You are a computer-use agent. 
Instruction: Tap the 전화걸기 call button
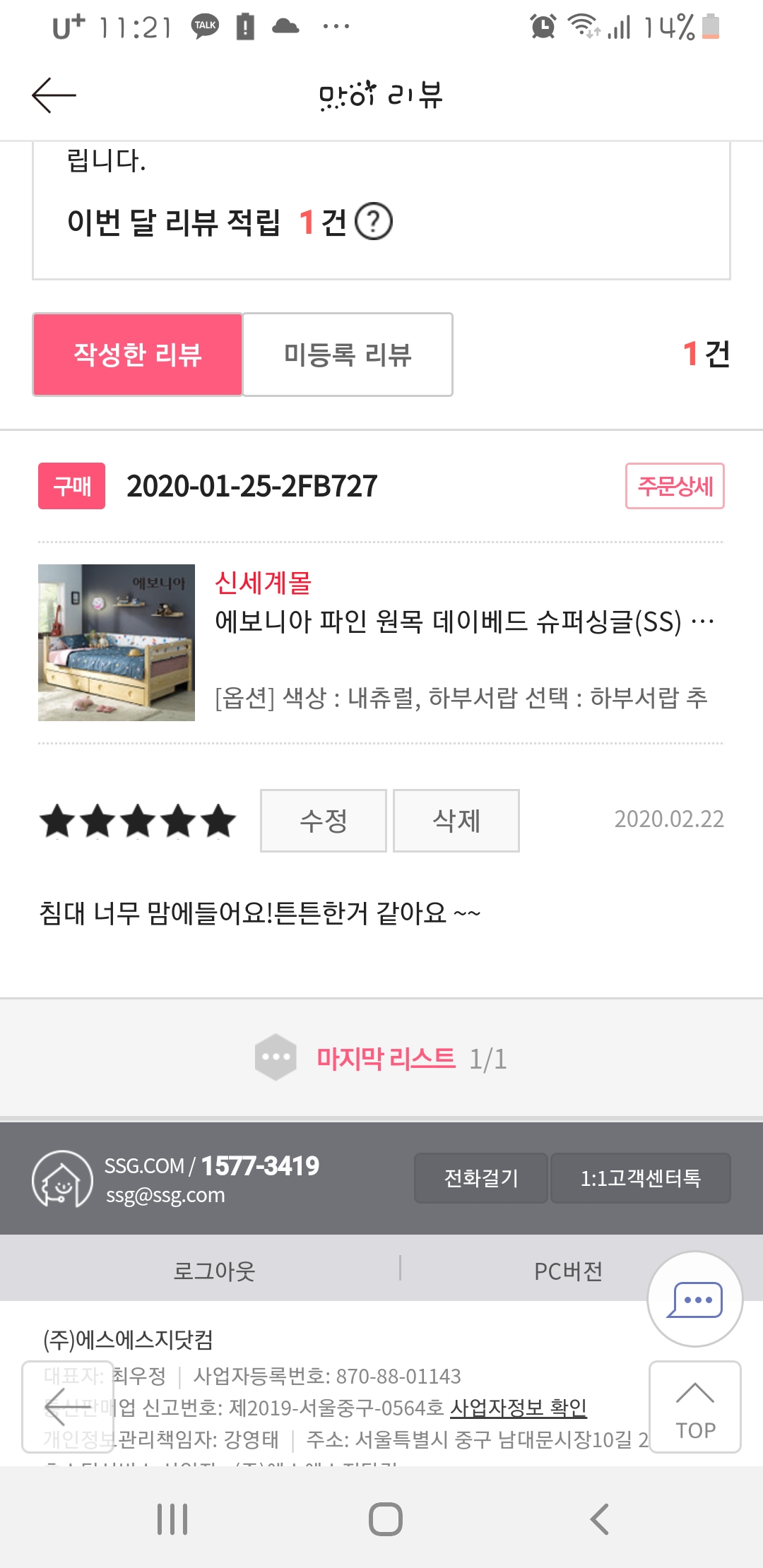pos(480,1178)
